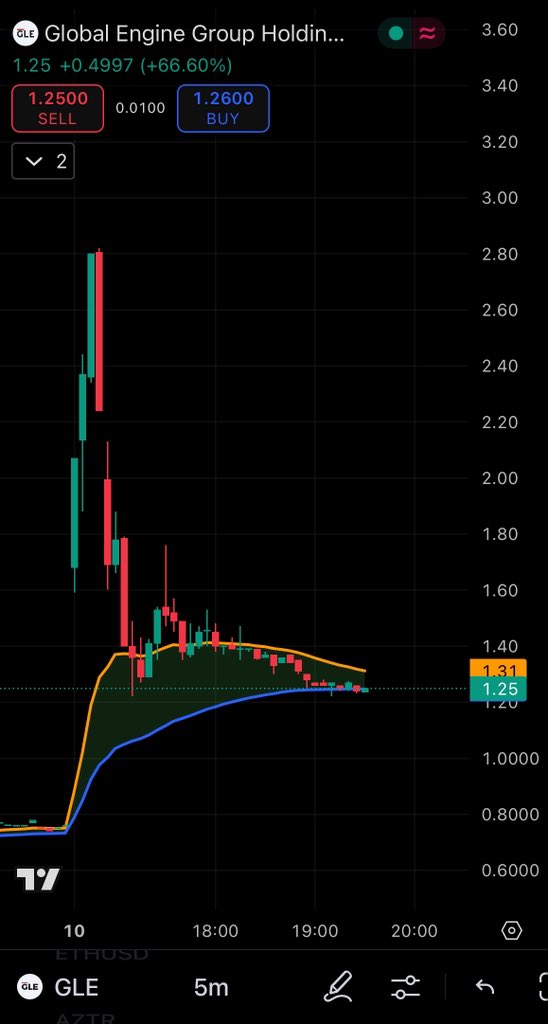548x1024 pixels.
Task: Tap the market status indicator pill
Action: [x=411, y=33]
